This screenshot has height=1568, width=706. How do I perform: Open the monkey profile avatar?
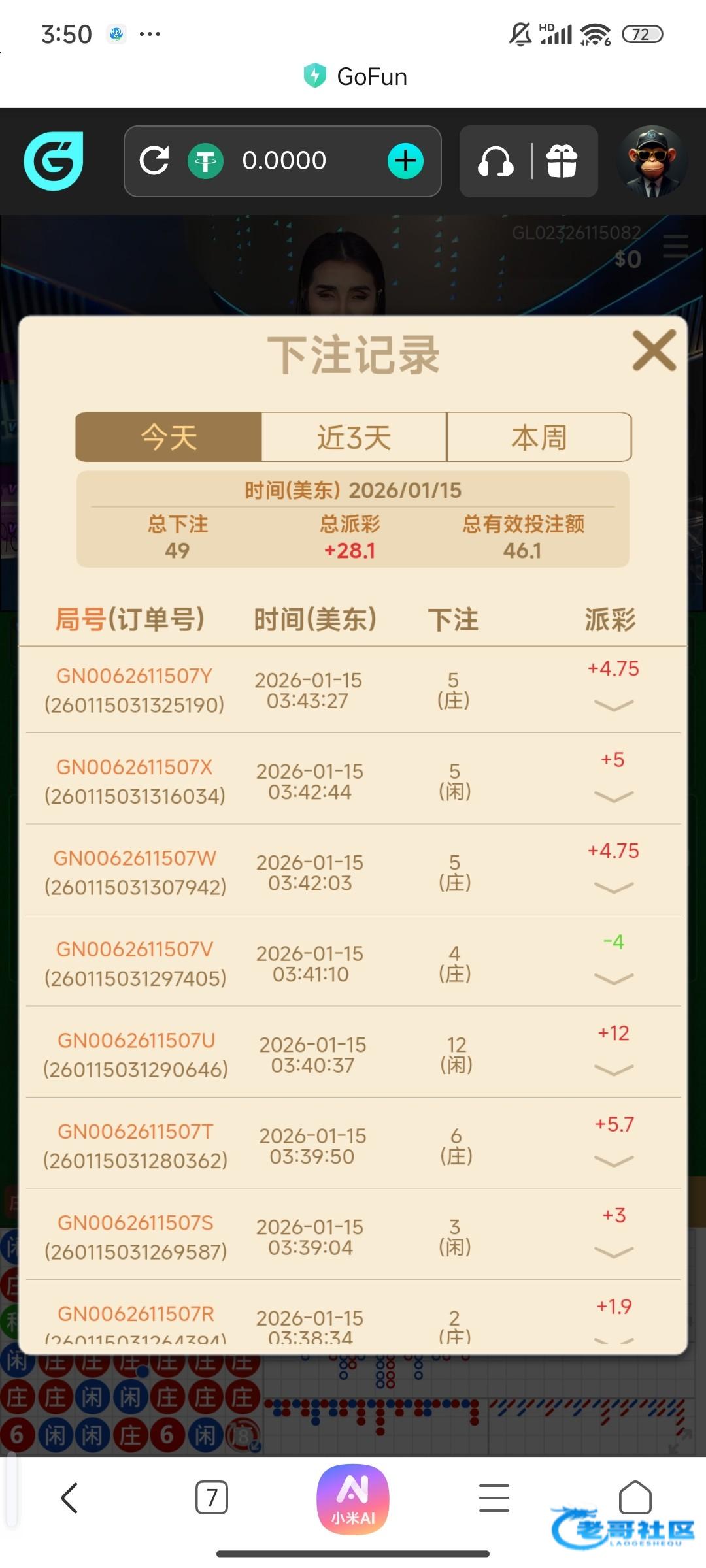point(651,161)
